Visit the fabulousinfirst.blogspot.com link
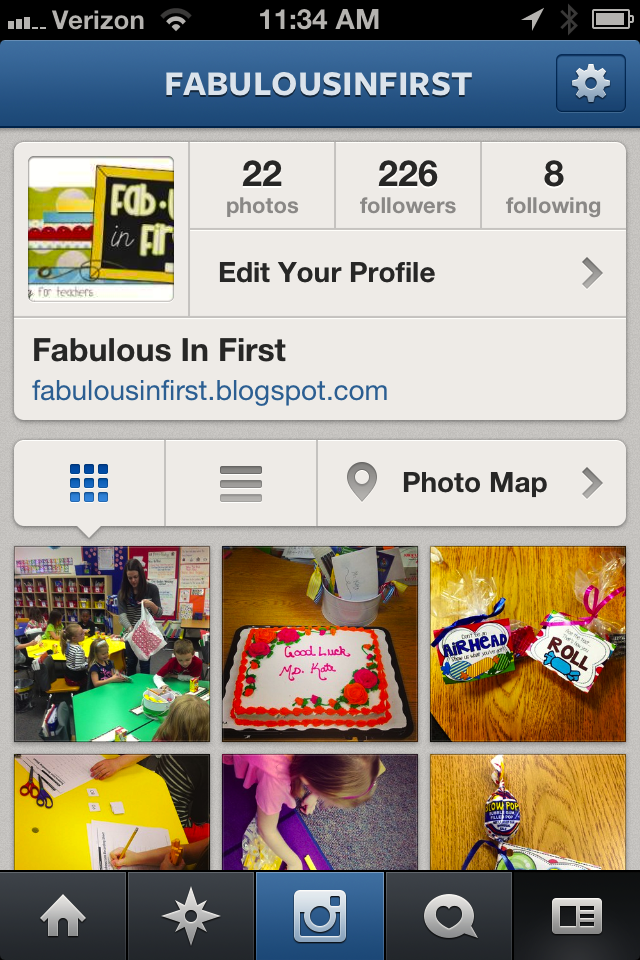Image resolution: width=640 pixels, height=960 pixels. 210,390
